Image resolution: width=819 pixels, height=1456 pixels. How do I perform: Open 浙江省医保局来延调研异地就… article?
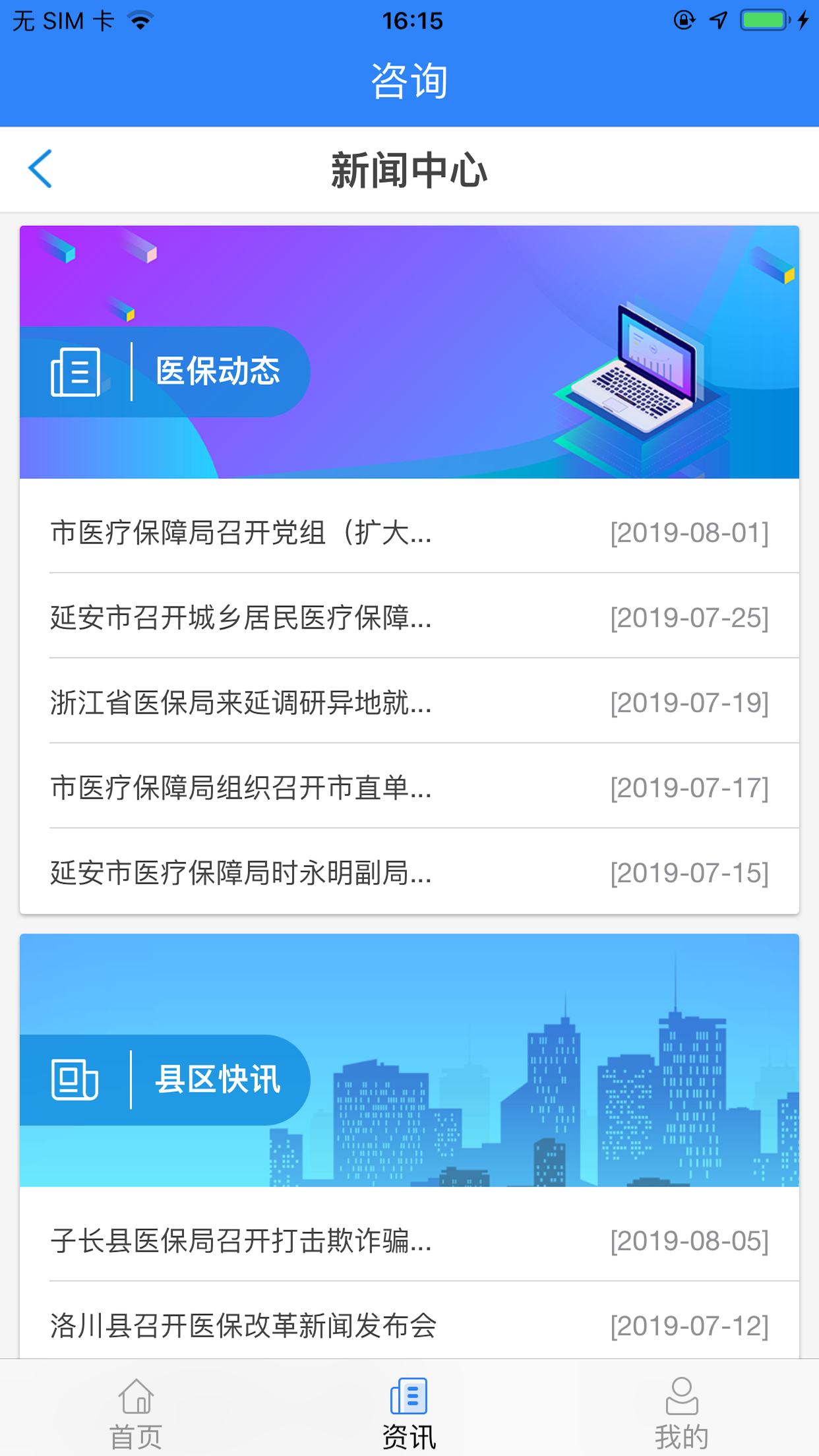pyautogui.click(x=409, y=703)
